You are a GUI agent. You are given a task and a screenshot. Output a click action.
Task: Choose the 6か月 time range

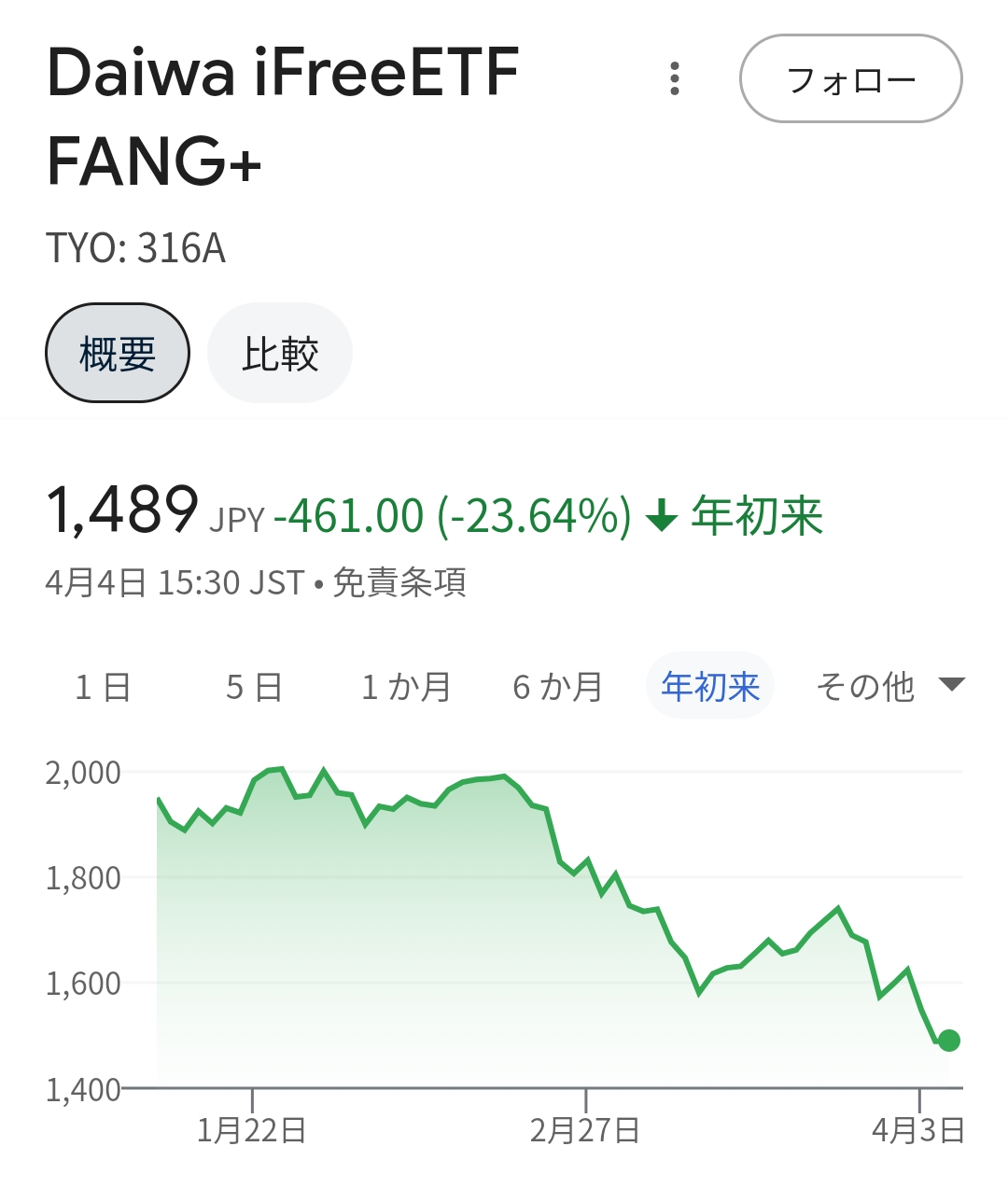558,687
